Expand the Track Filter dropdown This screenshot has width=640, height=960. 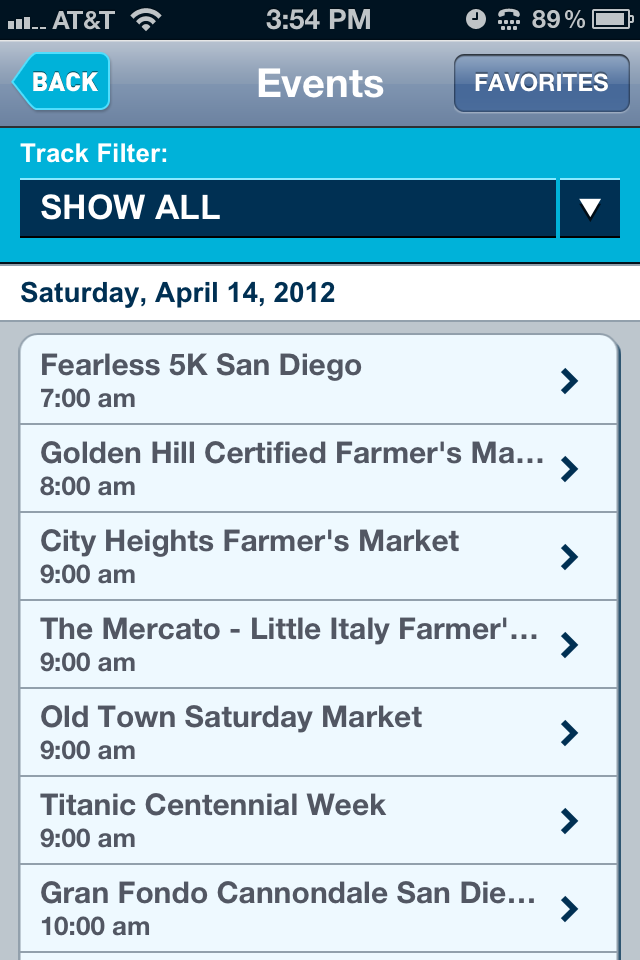tap(589, 208)
